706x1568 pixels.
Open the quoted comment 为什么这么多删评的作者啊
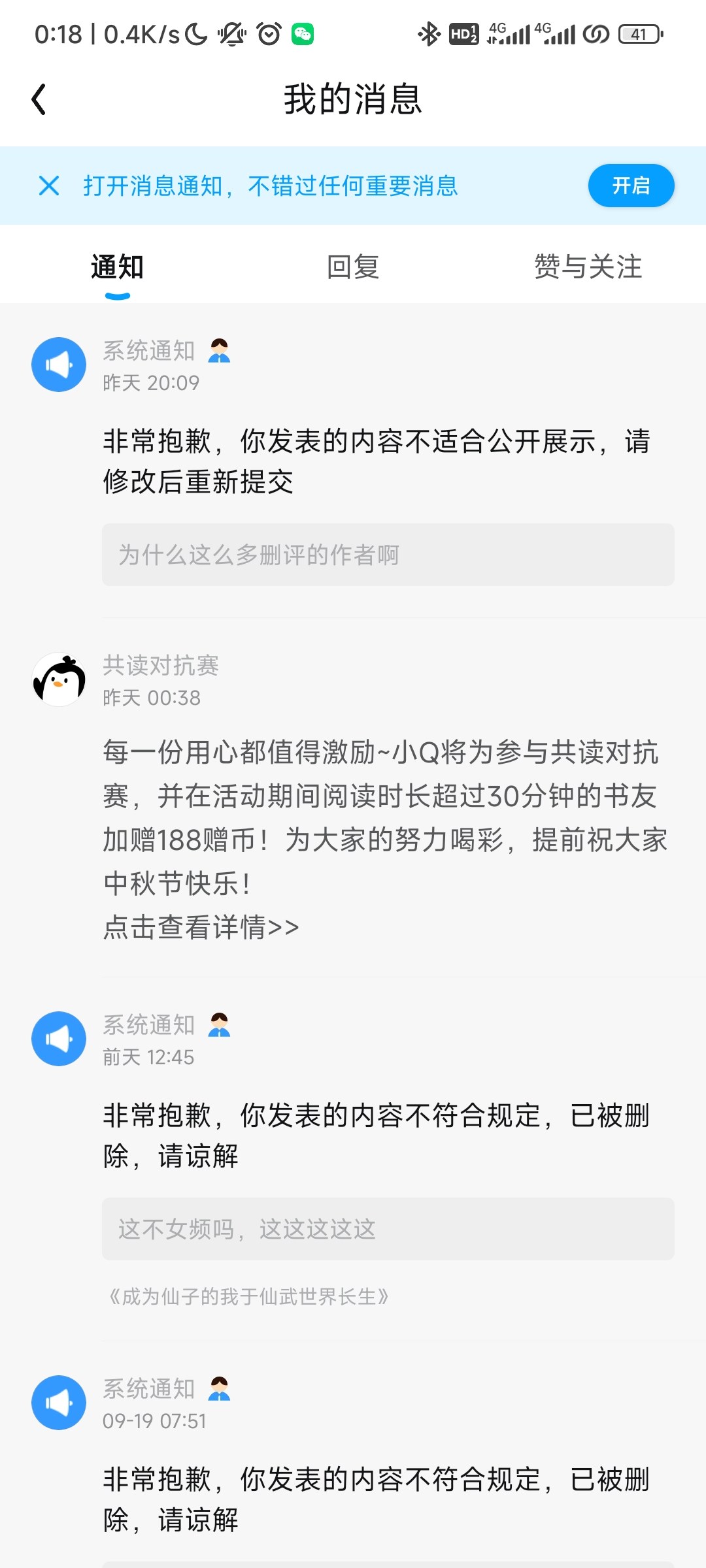coord(388,555)
